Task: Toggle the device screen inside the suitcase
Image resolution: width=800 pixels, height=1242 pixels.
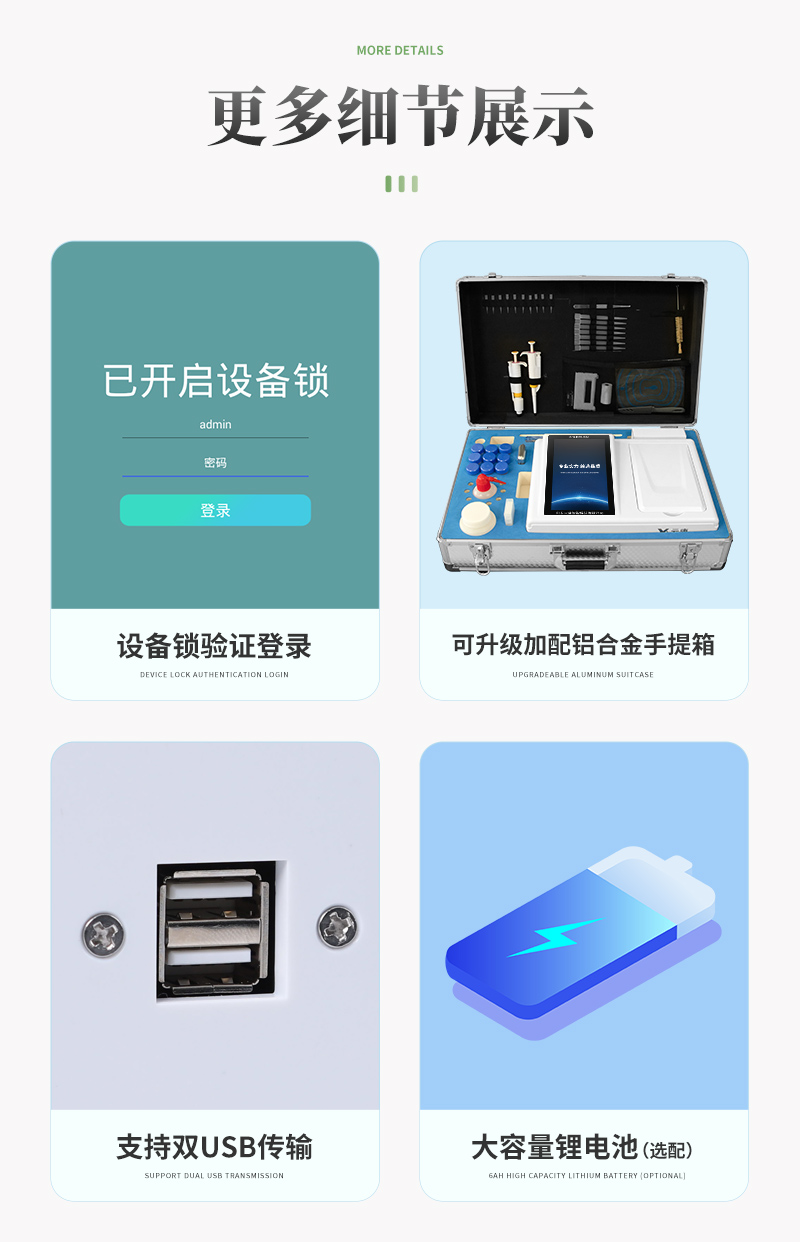Action: coord(578,474)
